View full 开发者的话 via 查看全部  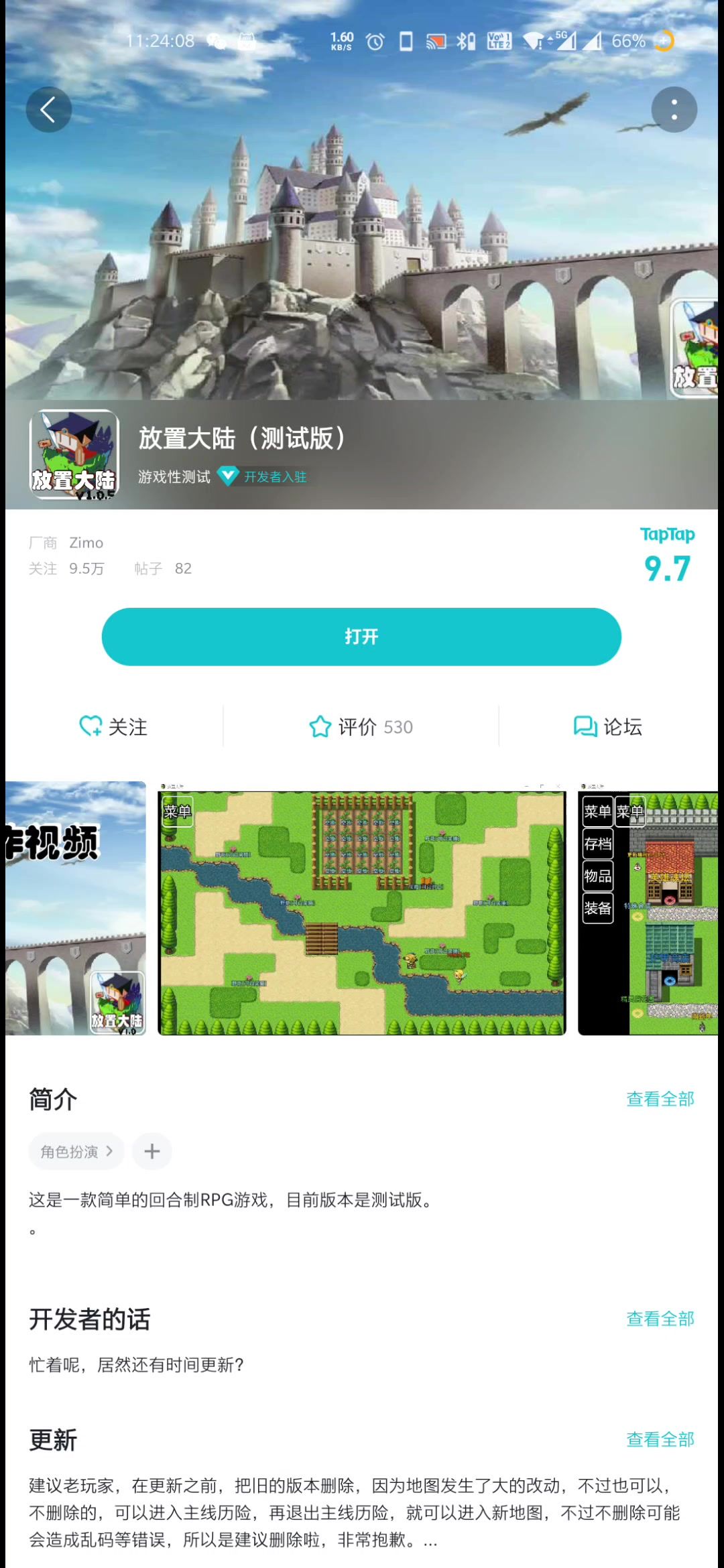(660, 1319)
